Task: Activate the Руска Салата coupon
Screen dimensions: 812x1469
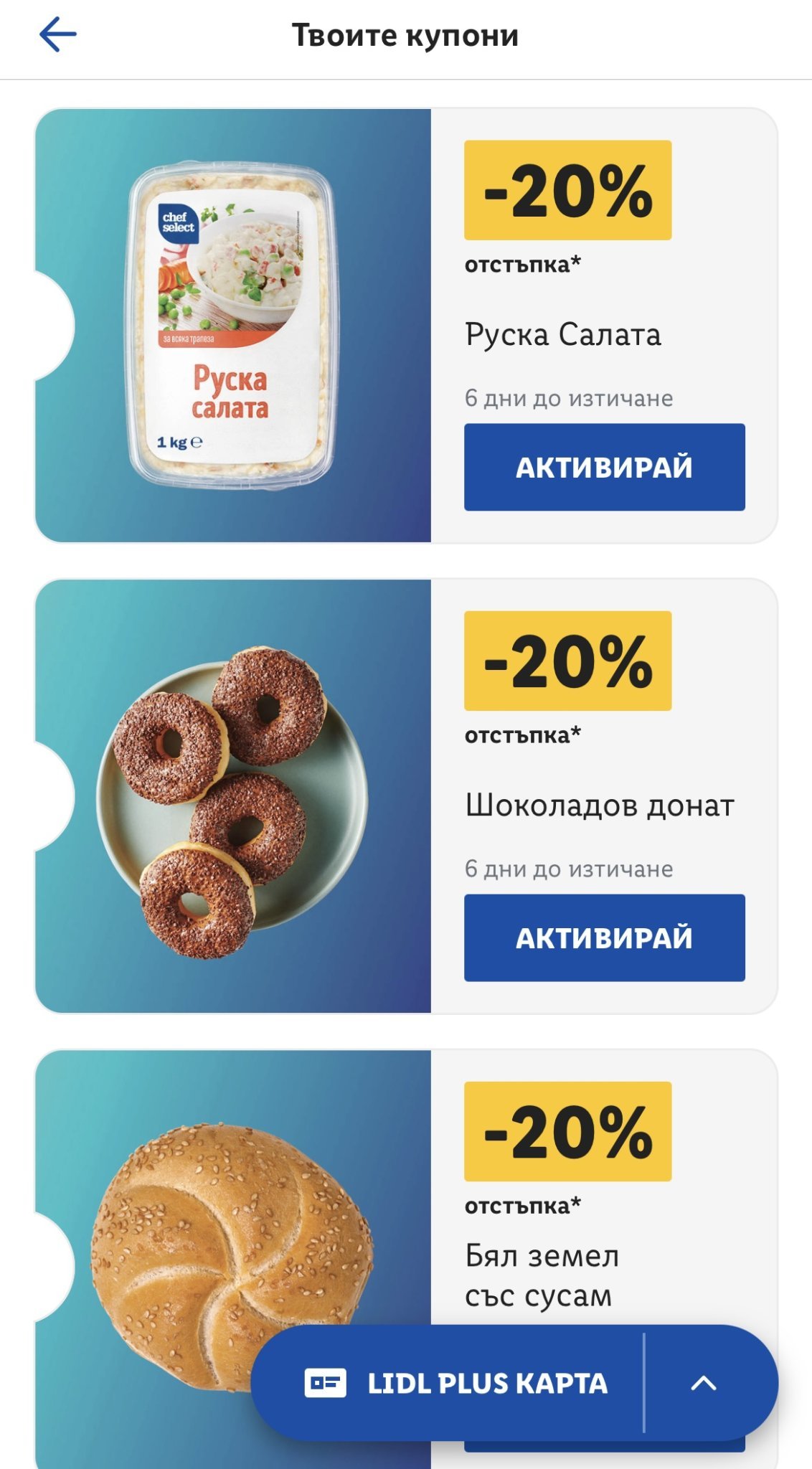Action: [x=604, y=467]
